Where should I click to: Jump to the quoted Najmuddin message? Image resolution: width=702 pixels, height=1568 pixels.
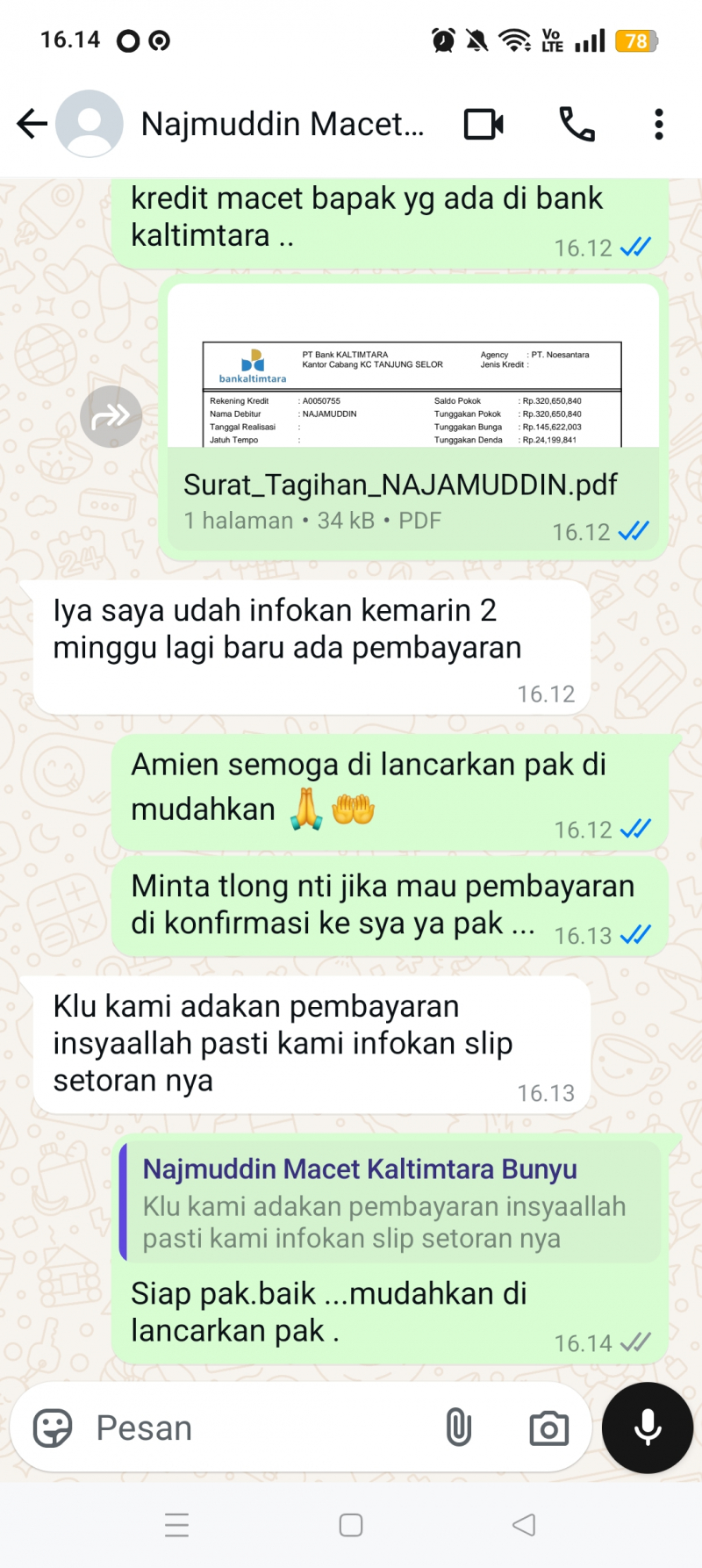(390, 1203)
